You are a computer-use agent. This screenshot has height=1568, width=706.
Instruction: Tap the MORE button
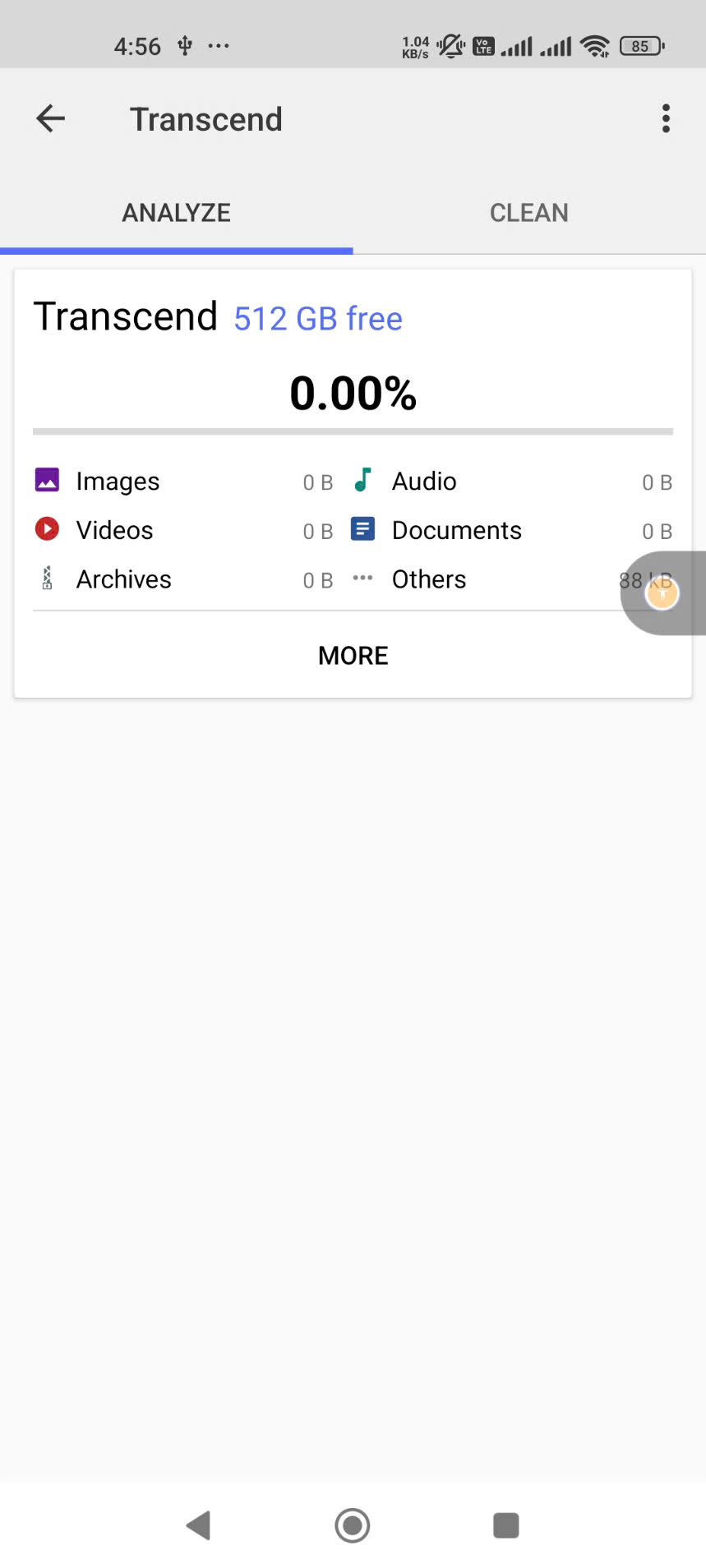[x=353, y=655]
